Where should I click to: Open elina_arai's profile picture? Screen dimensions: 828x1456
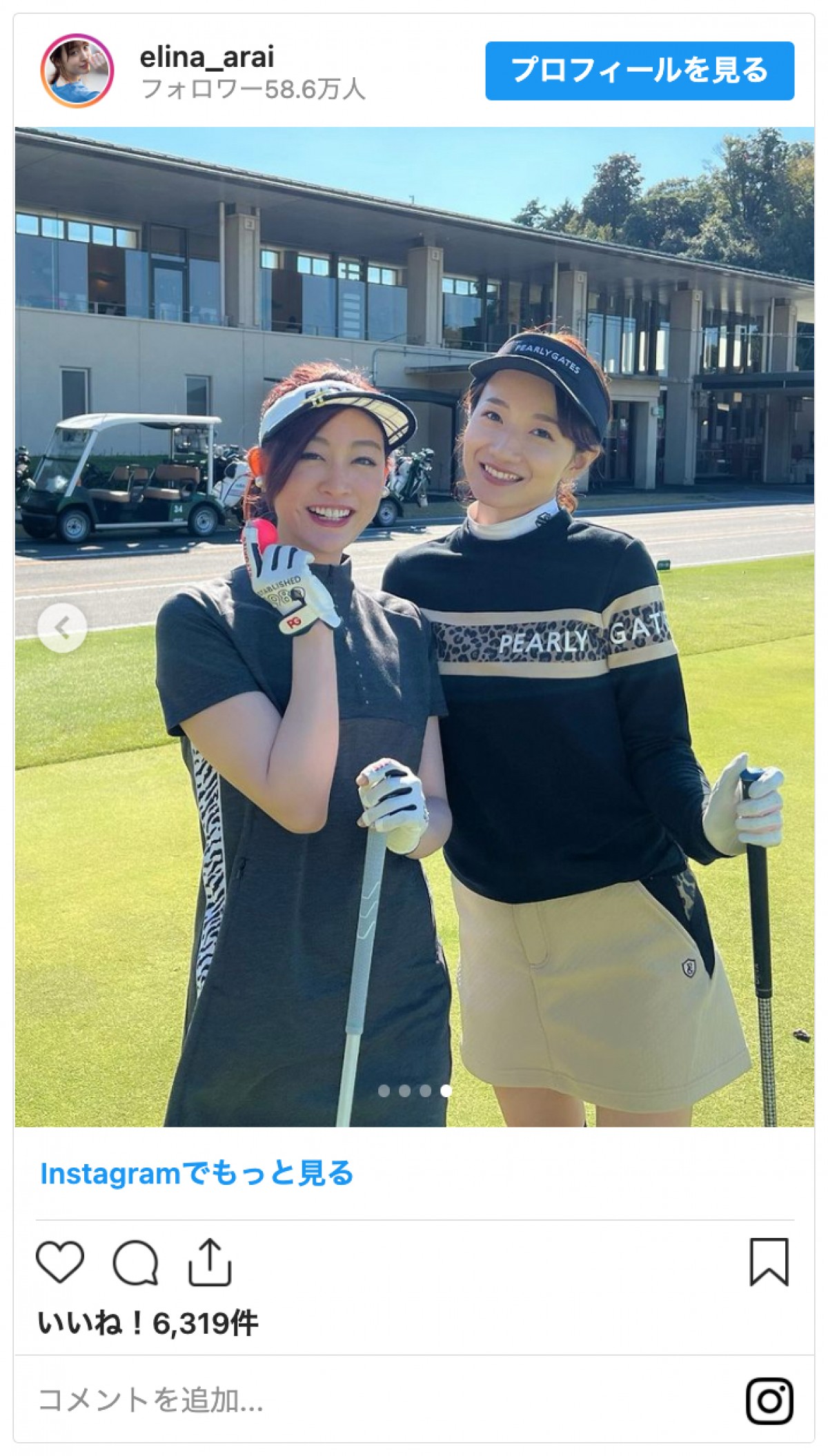(x=77, y=70)
